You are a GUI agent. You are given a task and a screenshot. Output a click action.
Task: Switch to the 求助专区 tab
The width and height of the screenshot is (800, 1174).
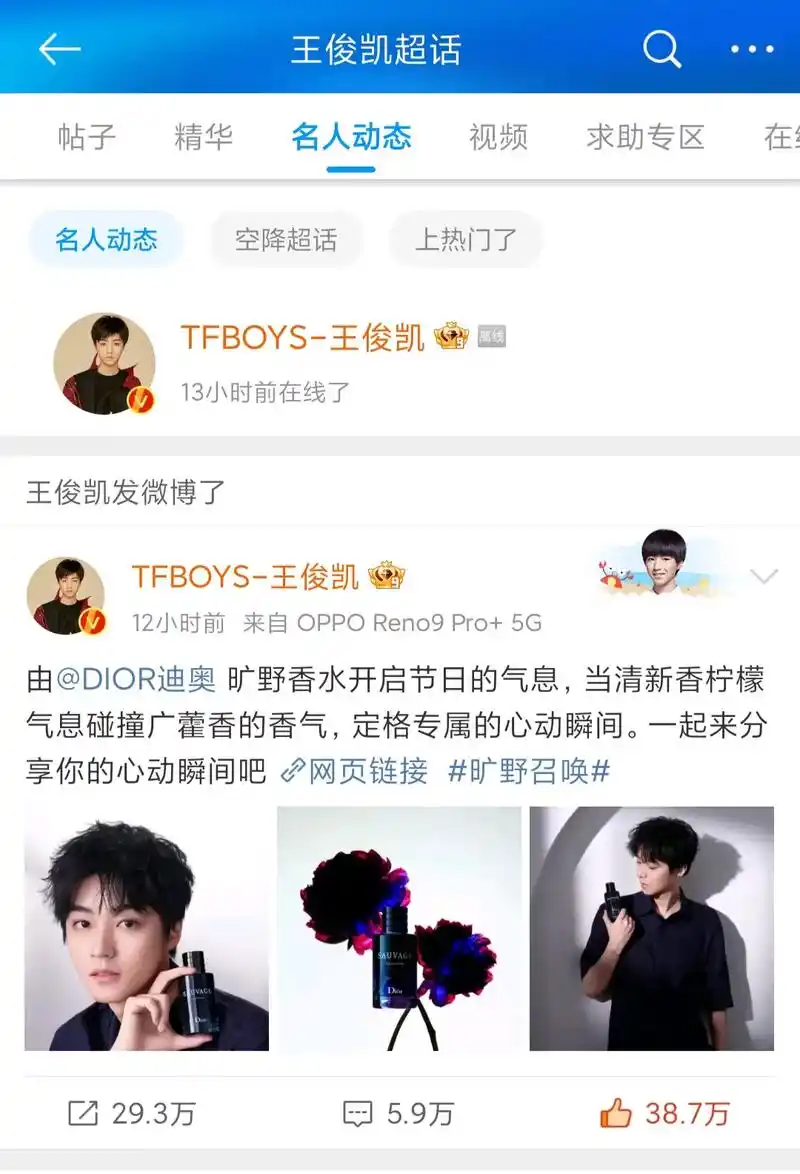(645, 137)
